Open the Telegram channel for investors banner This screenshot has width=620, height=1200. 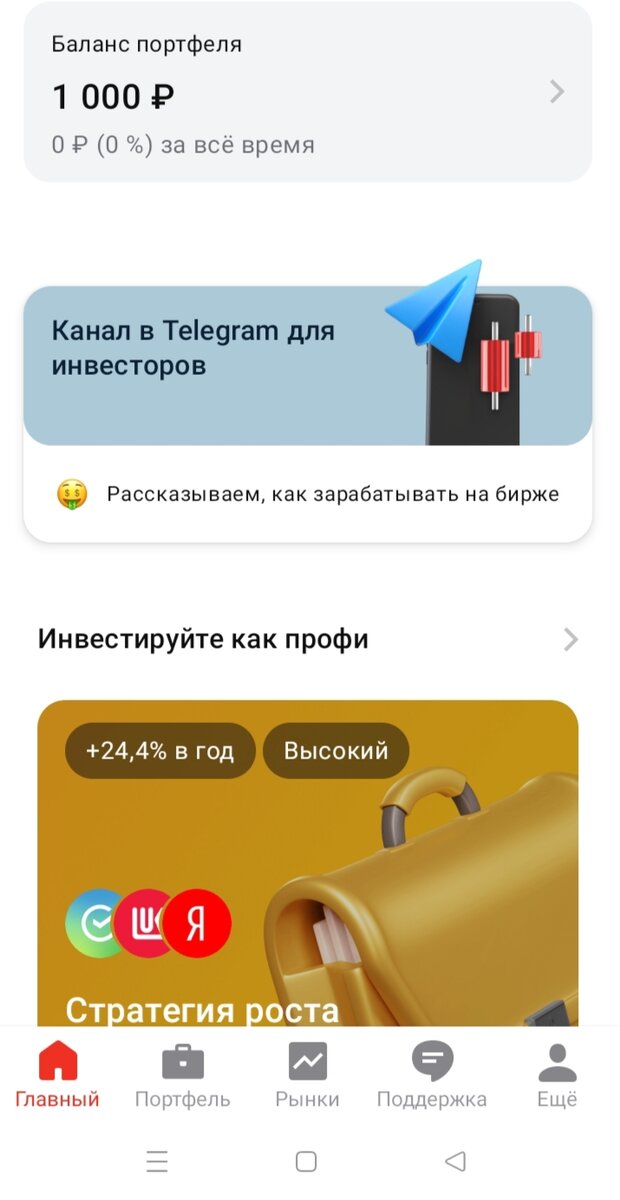tap(307, 366)
